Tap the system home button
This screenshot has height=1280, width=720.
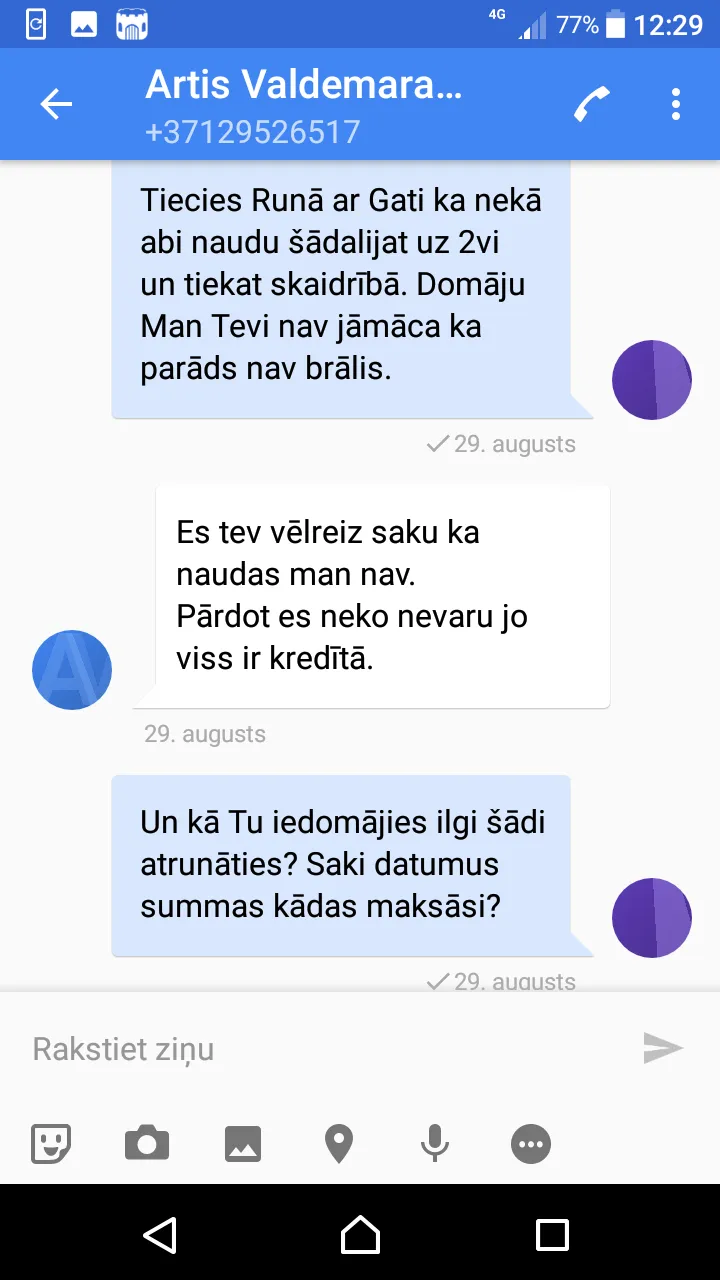pyautogui.click(x=360, y=1234)
